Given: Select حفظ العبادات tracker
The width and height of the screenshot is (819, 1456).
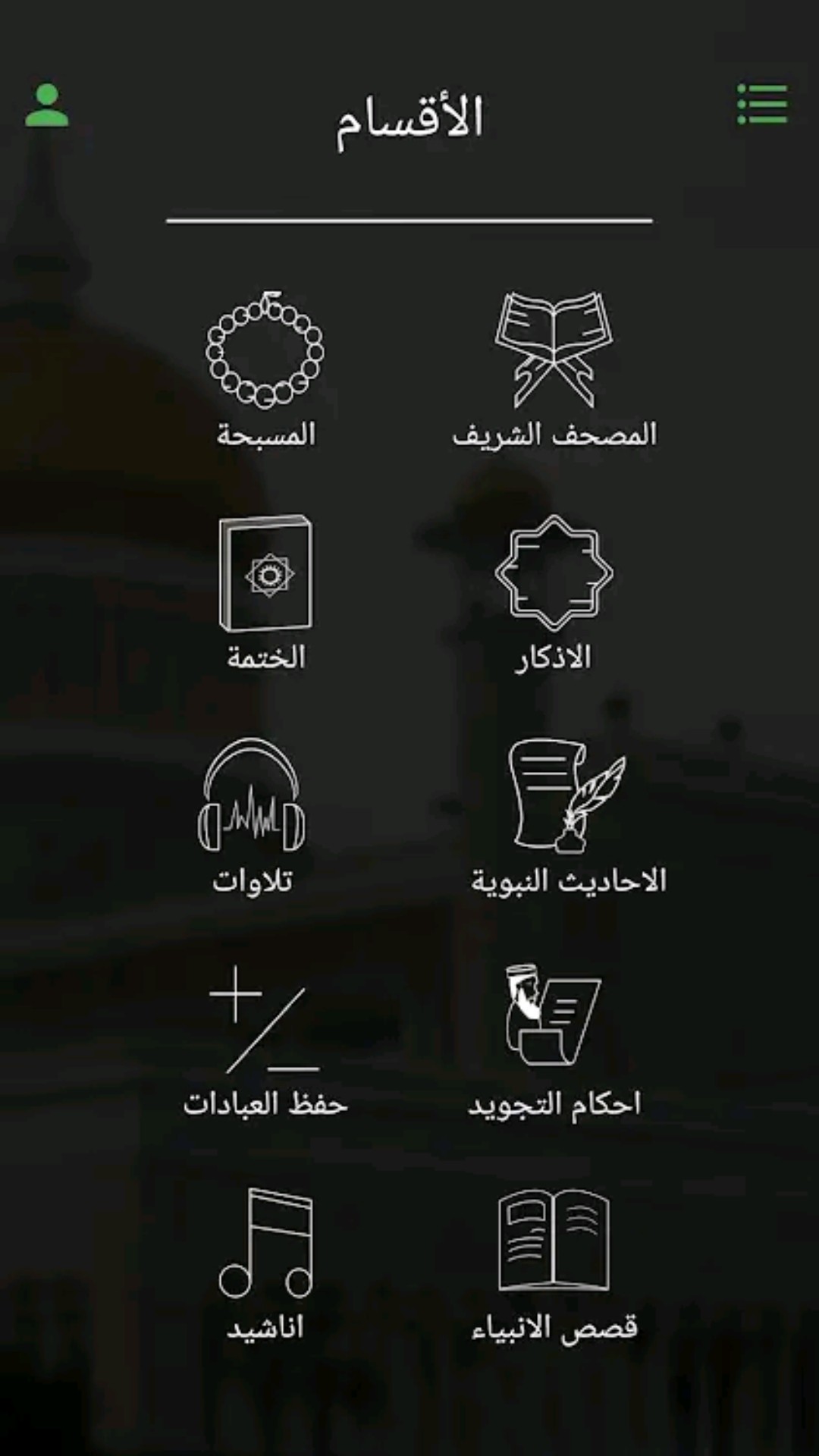Looking at the screenshot, I should [265, 1039].
